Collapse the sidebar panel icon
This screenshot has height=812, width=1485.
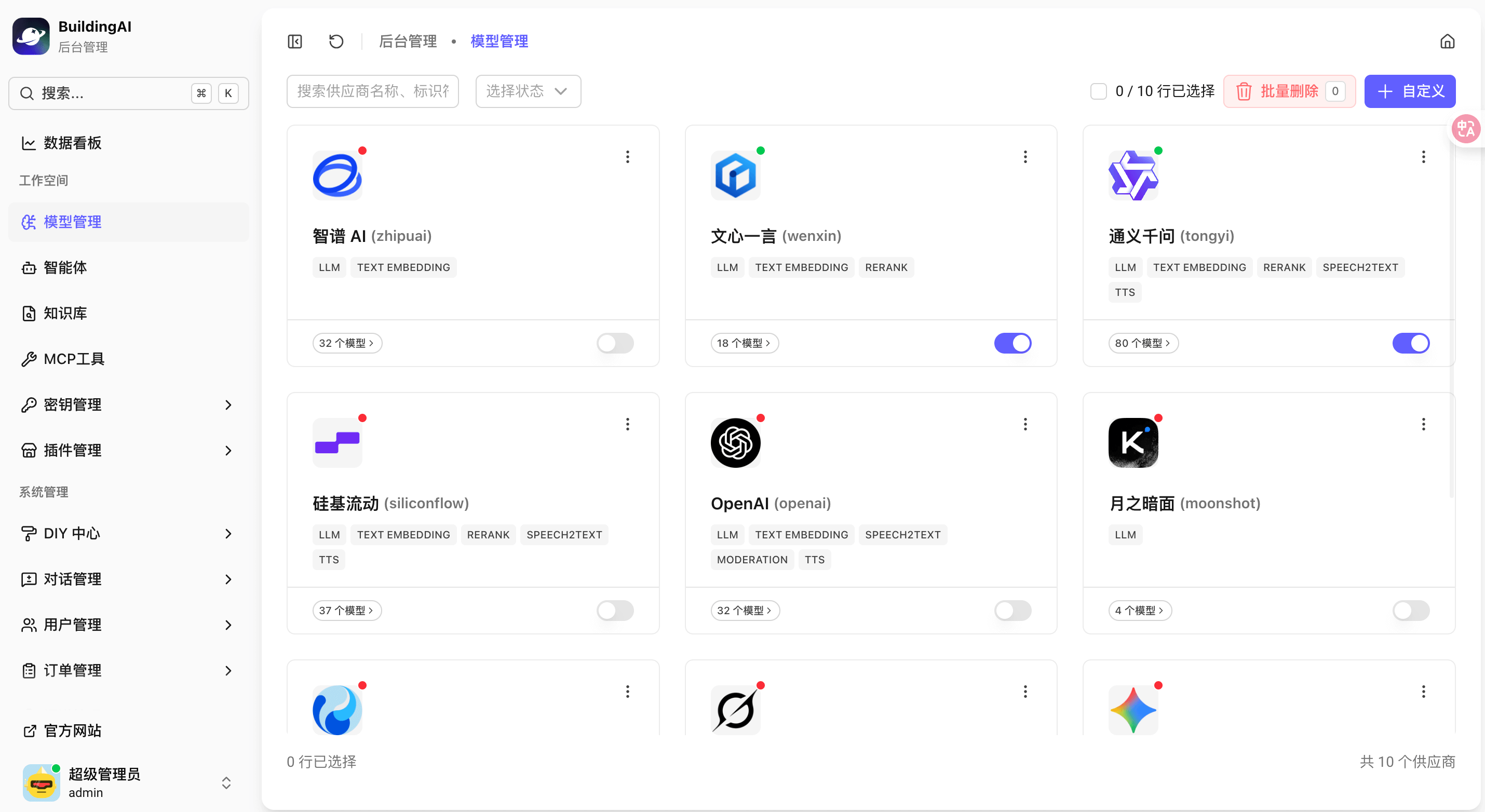click(x=294, y=42)
